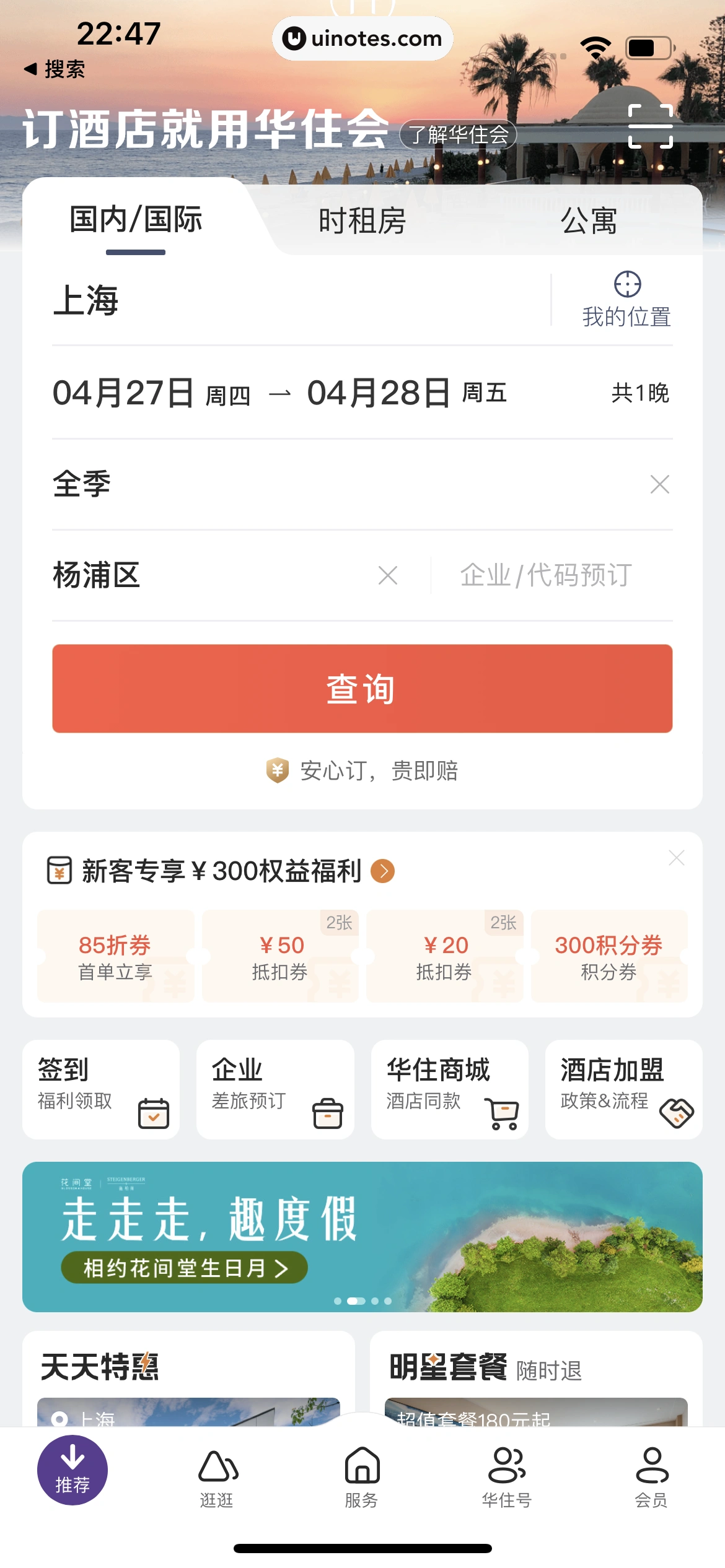Go to the 会员 tab
725x1568 pixels.
pos(651,1476)
